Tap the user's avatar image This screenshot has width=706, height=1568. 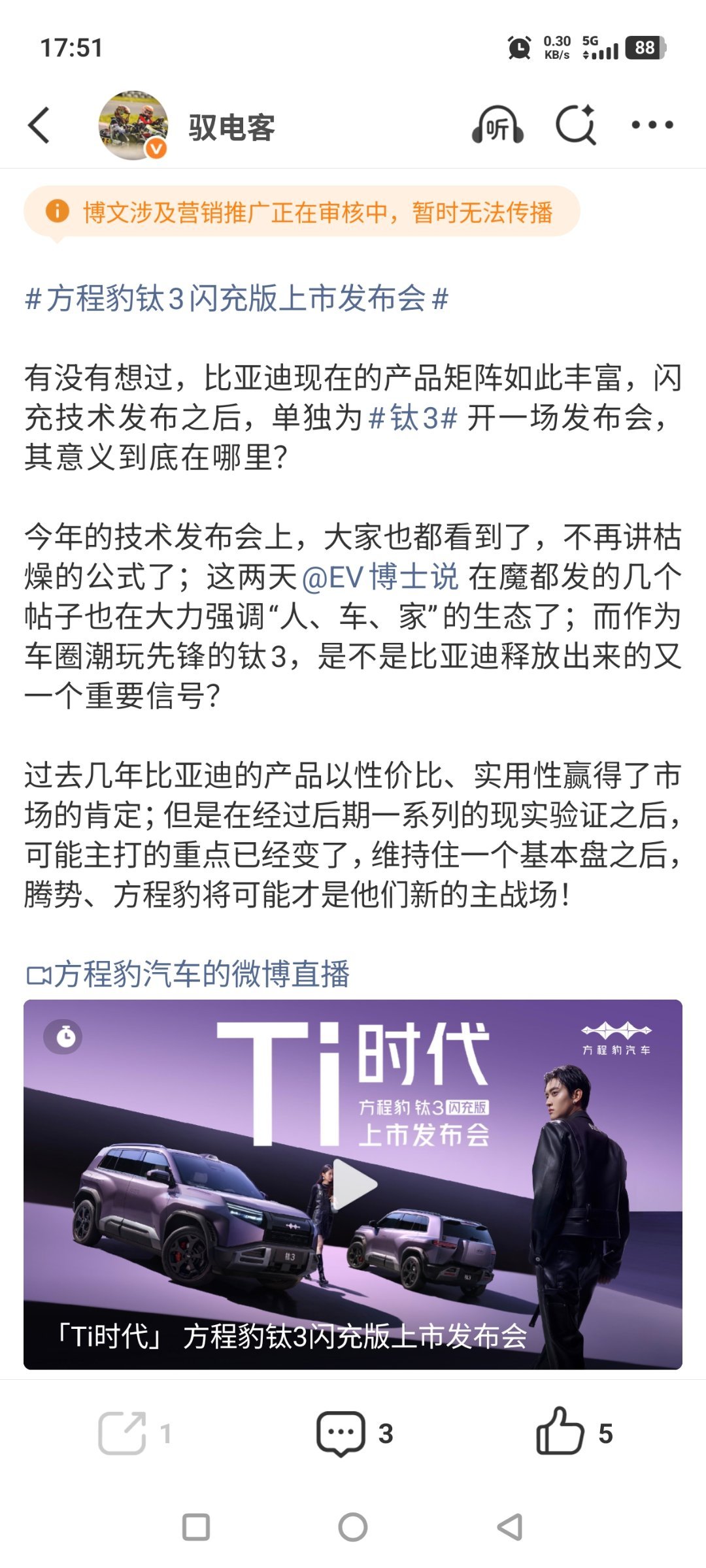pos(134,124)
